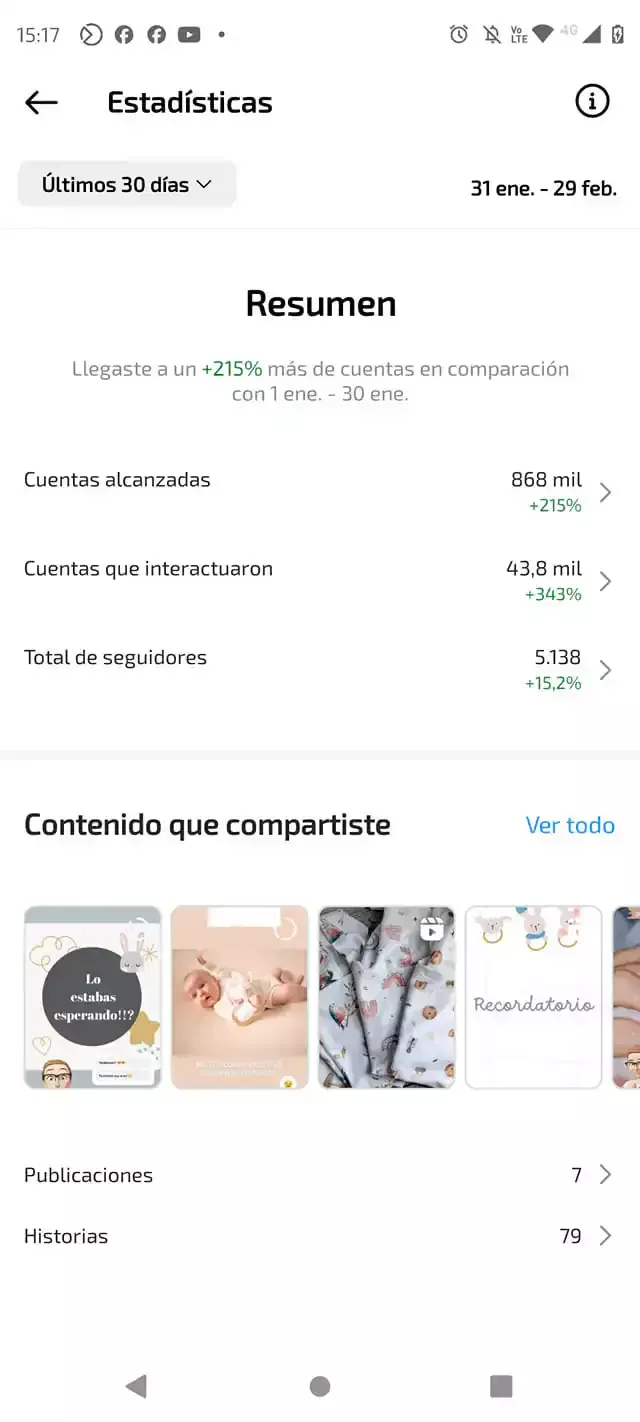Image resolution: width=640 pixels, height=1422 pixels.
Task: Open the sleeping baby content tile
Action: 239,997
